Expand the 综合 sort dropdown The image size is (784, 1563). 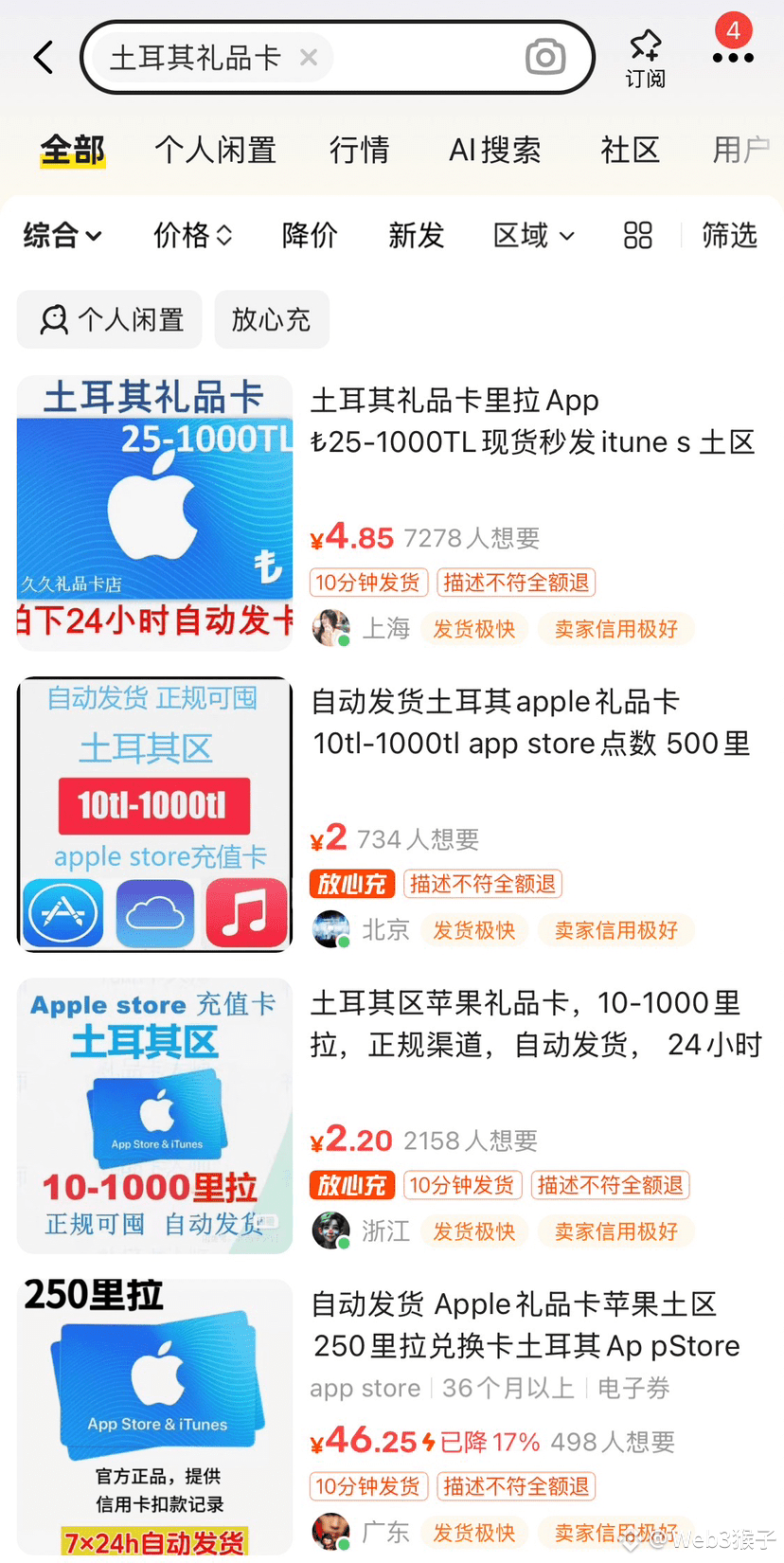click(62, 235)
